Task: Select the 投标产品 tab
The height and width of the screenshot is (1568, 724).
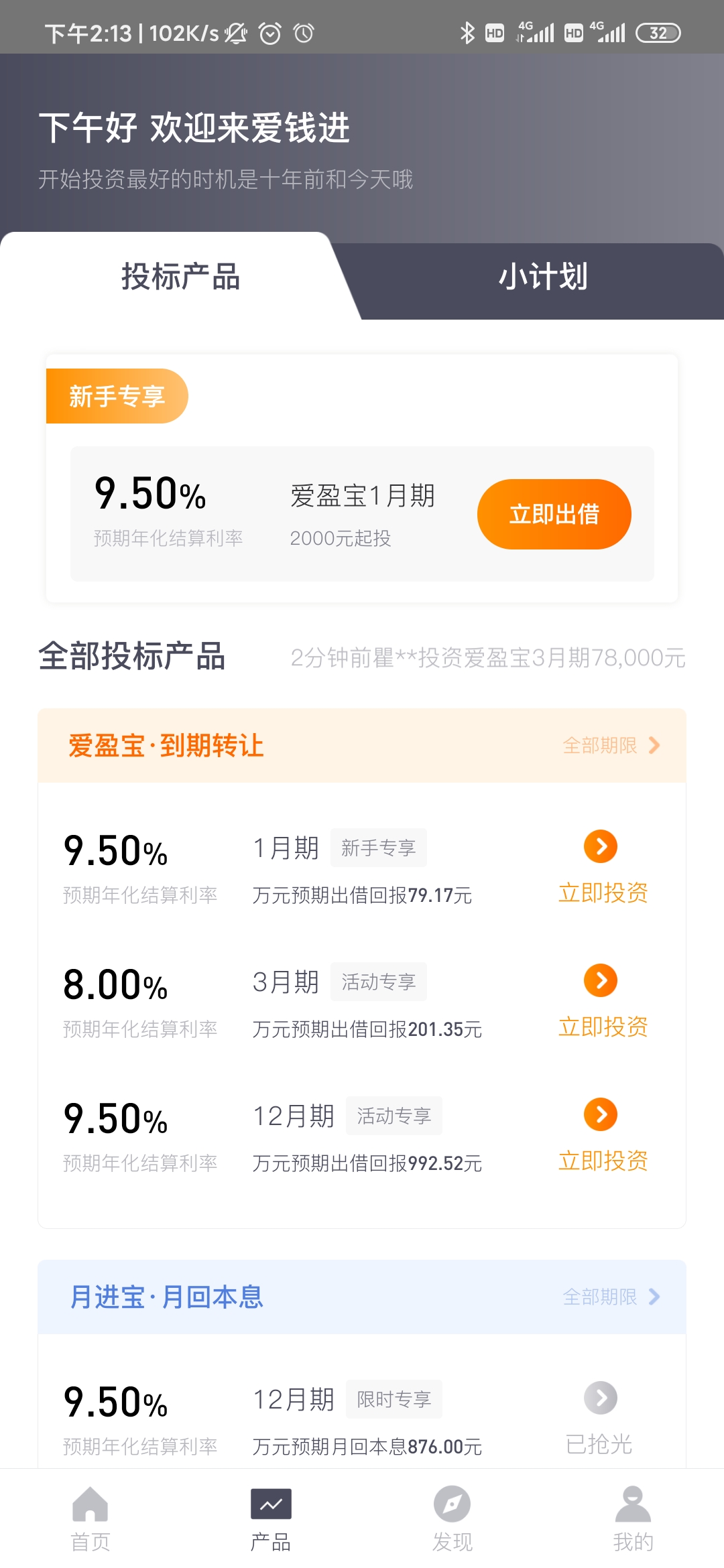Action: pos(180,277)
